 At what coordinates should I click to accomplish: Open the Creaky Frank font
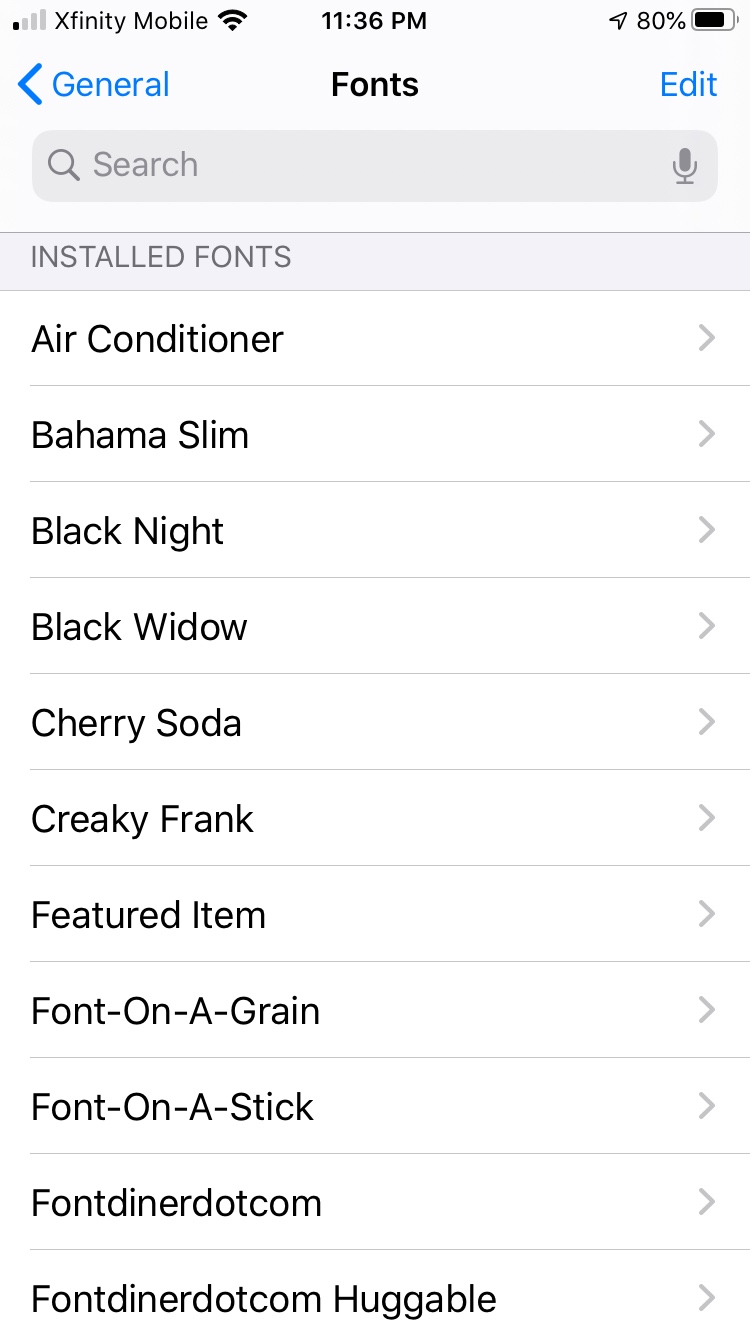point(375,819)
